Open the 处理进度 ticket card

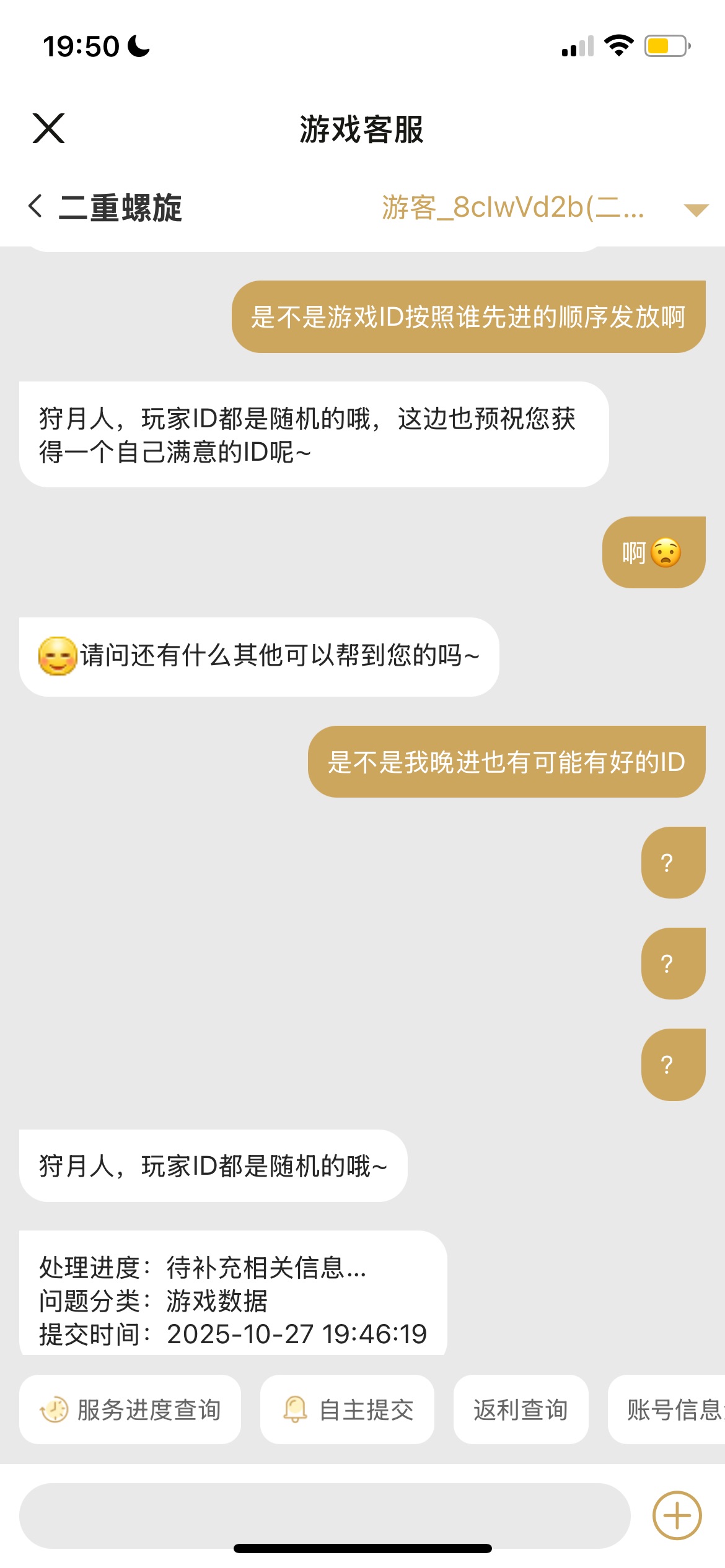click(x=232, y=1299)
